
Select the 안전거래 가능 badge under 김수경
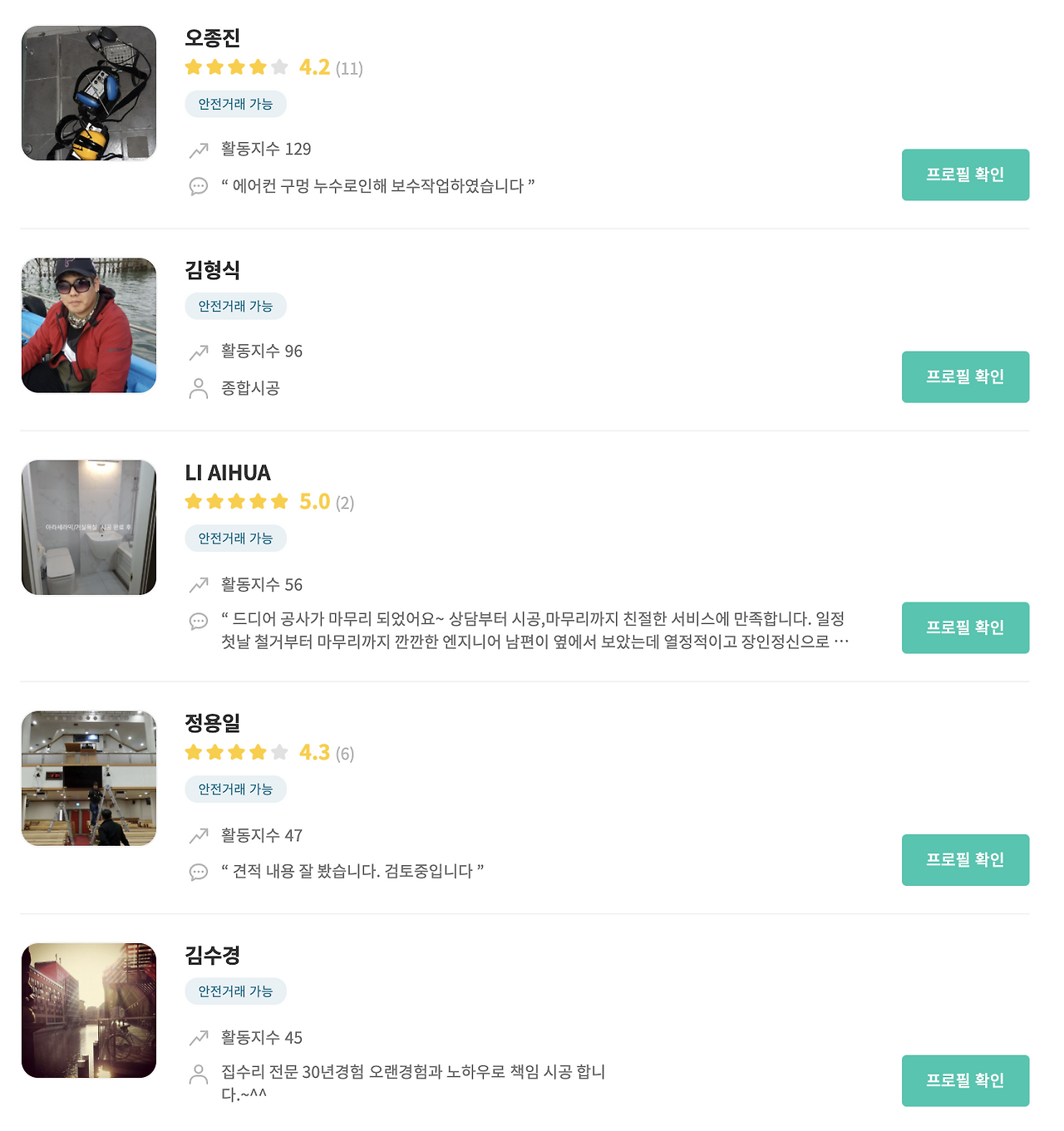point(235,991)
